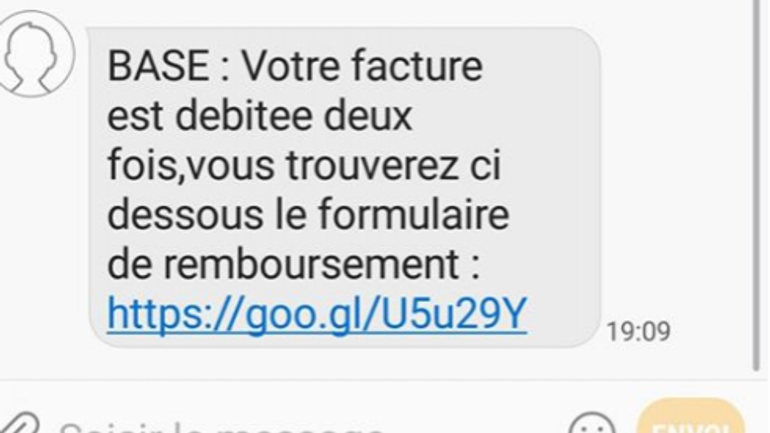770x433 pixels.
Task: Tap the ENVOI send button
Action: tap(691, 420)
